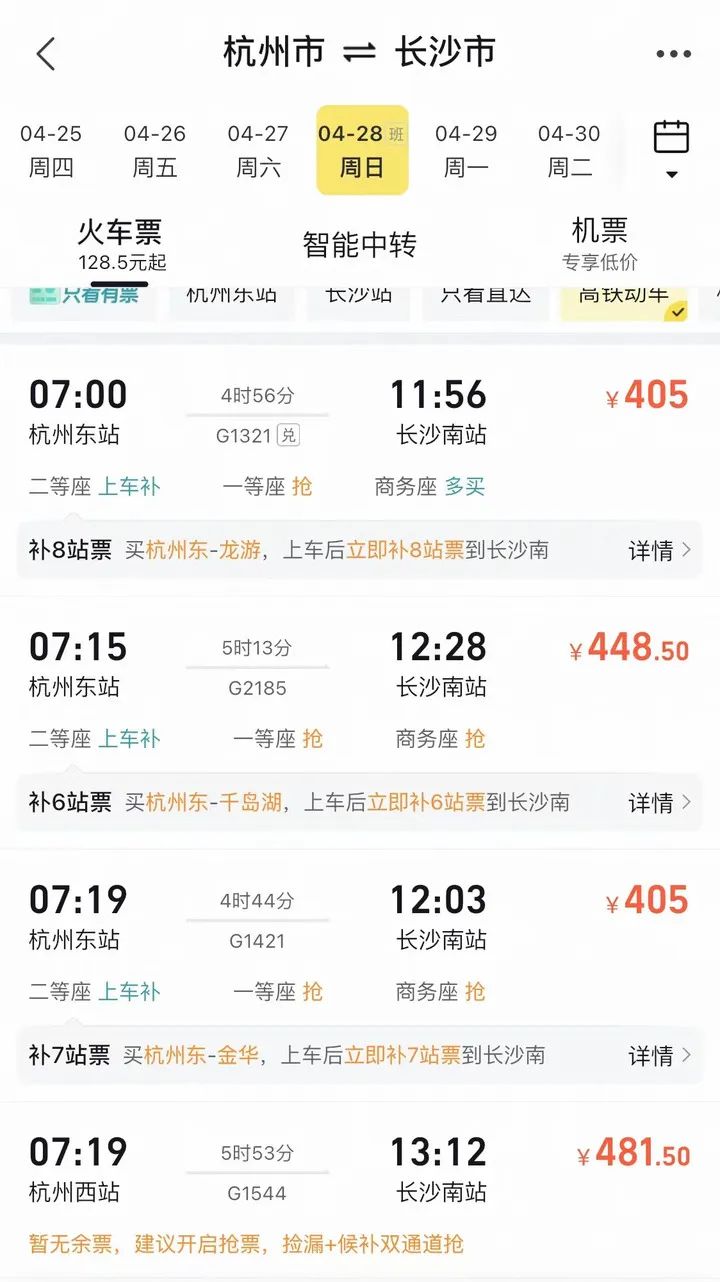Open the calendar date picker
The height and width of the screenshot is (1282, 720).
[671, 149]
